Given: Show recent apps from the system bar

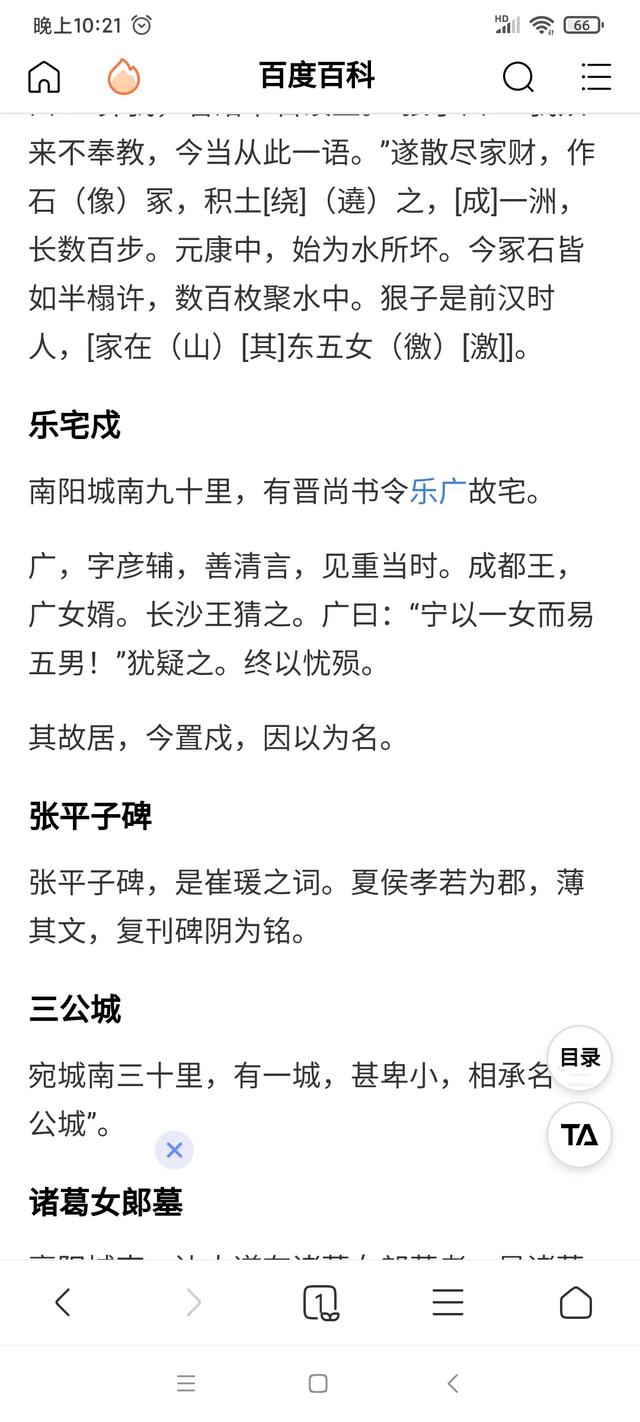Looking at the screenshot, I should 186,1384.
